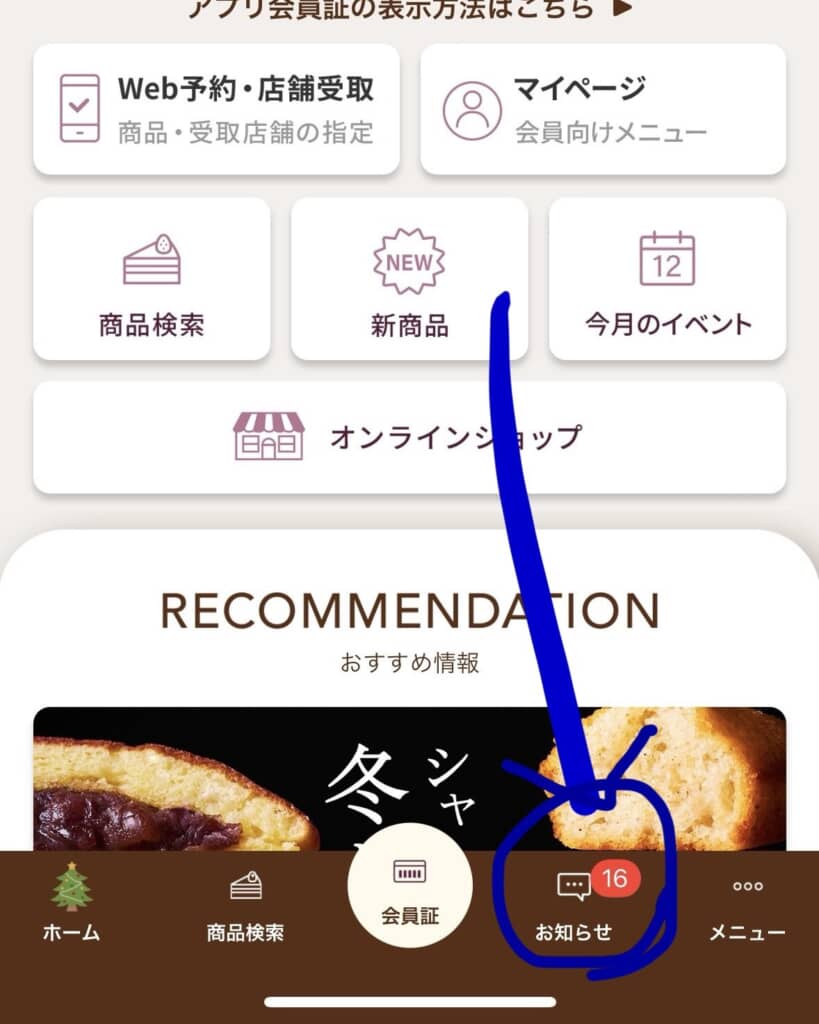Open the 商品検索 tile with cake icon
The image size is (819, 1024).
point(152,278)
